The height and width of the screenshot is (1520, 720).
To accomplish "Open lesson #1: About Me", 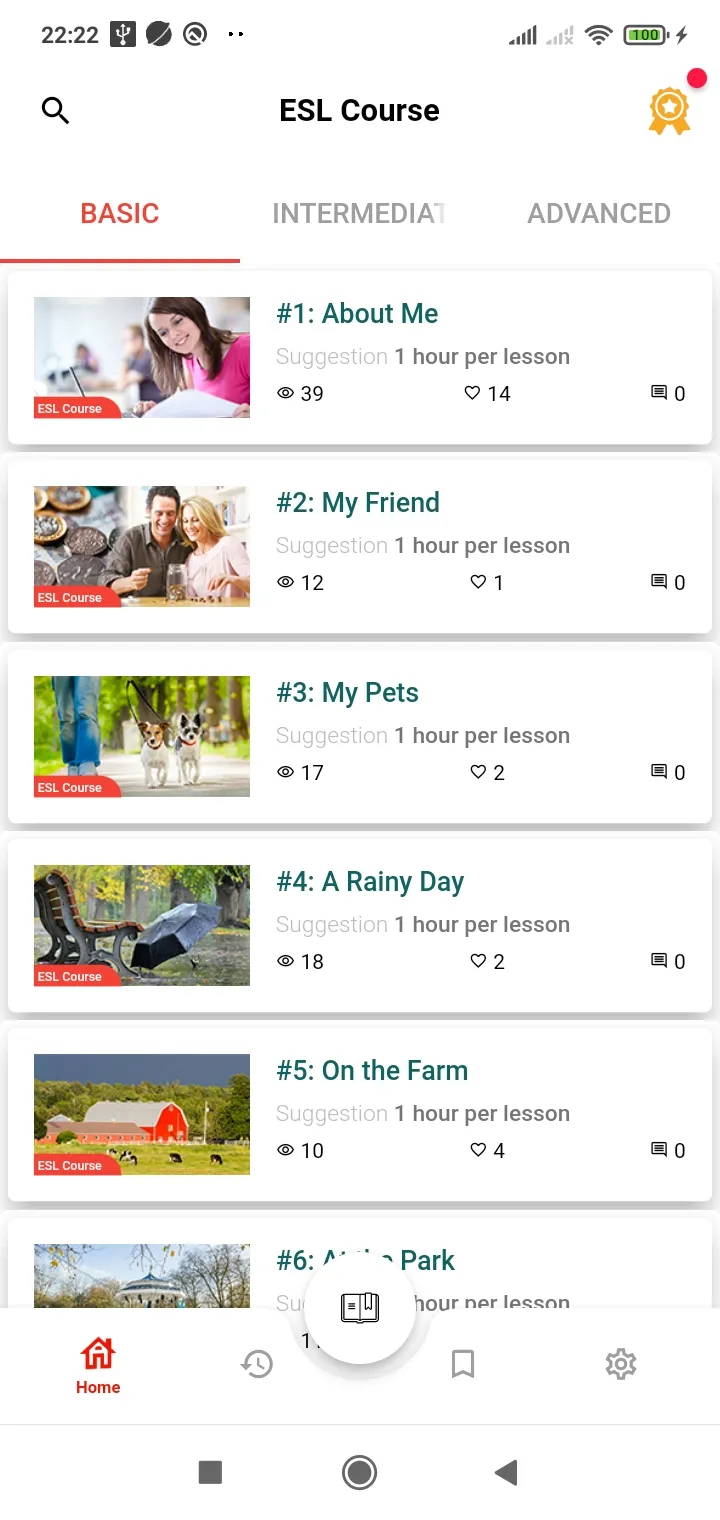I will [x=360, y=357].
